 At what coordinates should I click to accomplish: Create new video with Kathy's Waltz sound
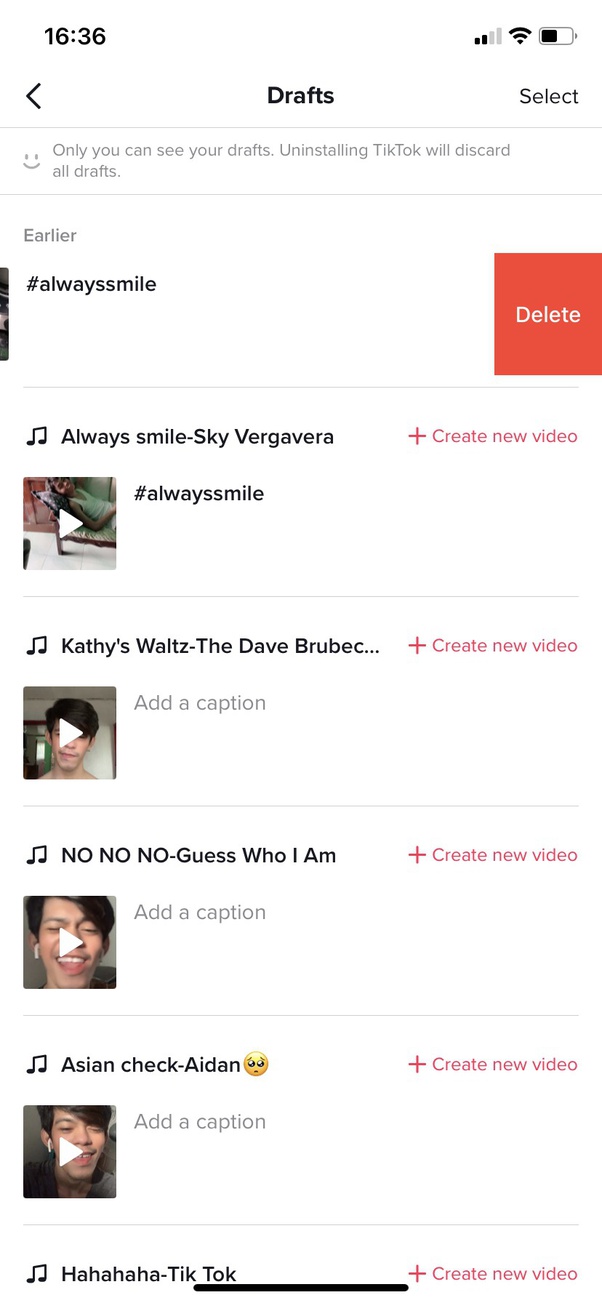(493, 645)
